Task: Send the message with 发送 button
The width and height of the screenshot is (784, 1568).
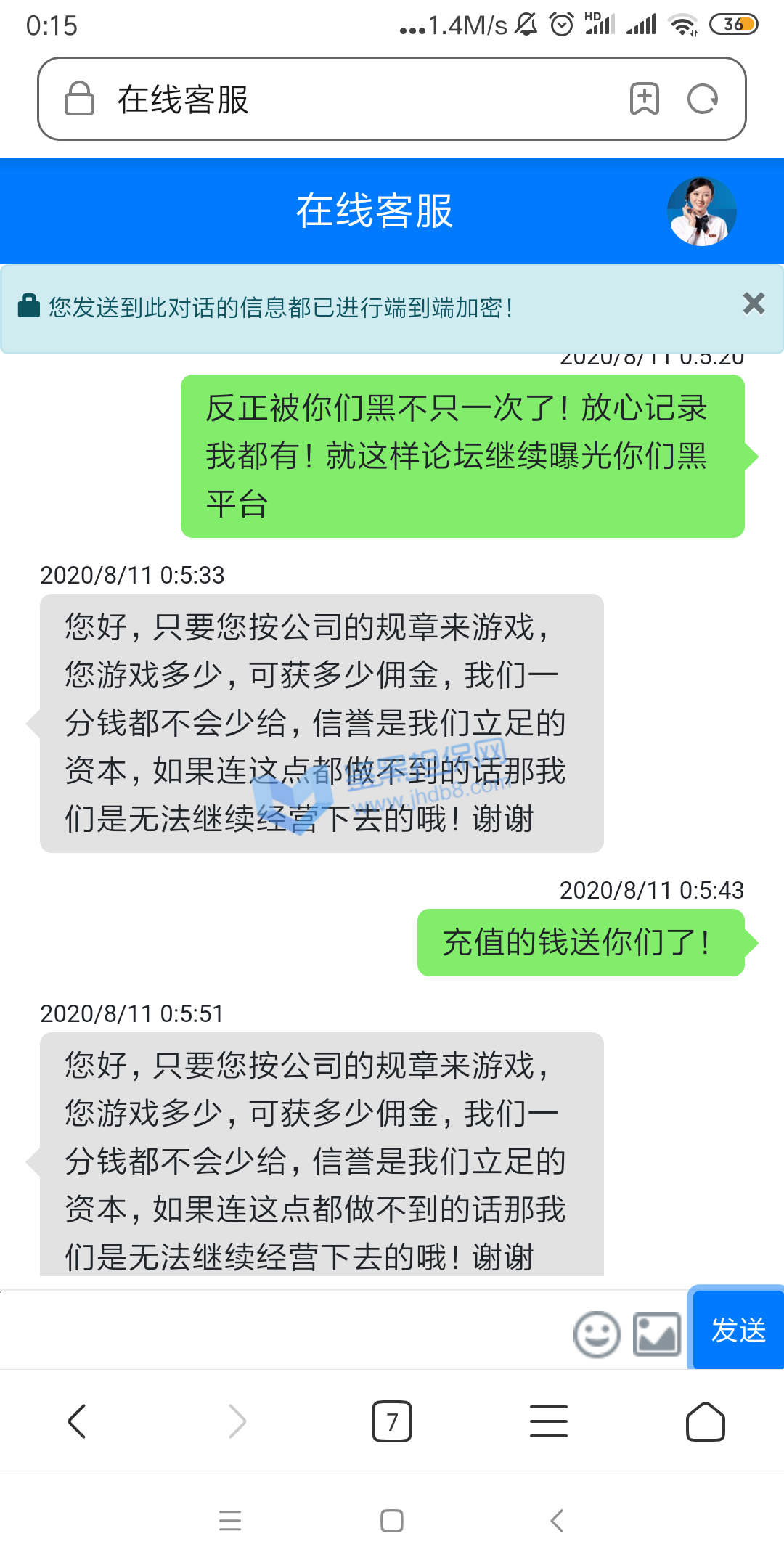Action: pos(738,1330)
